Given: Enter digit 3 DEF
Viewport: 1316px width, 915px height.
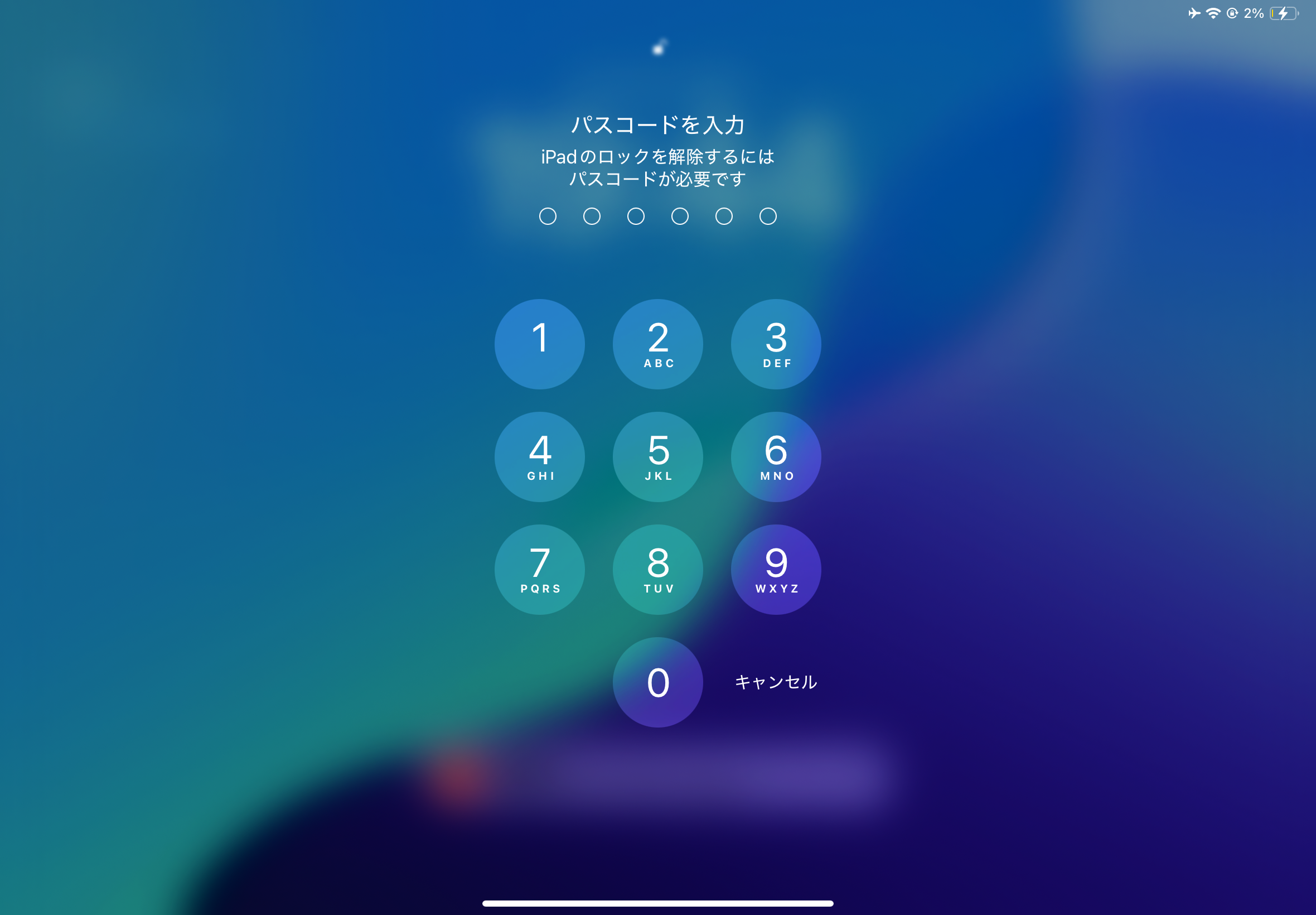Looking at the screenshot, I should tap(776, 344).
